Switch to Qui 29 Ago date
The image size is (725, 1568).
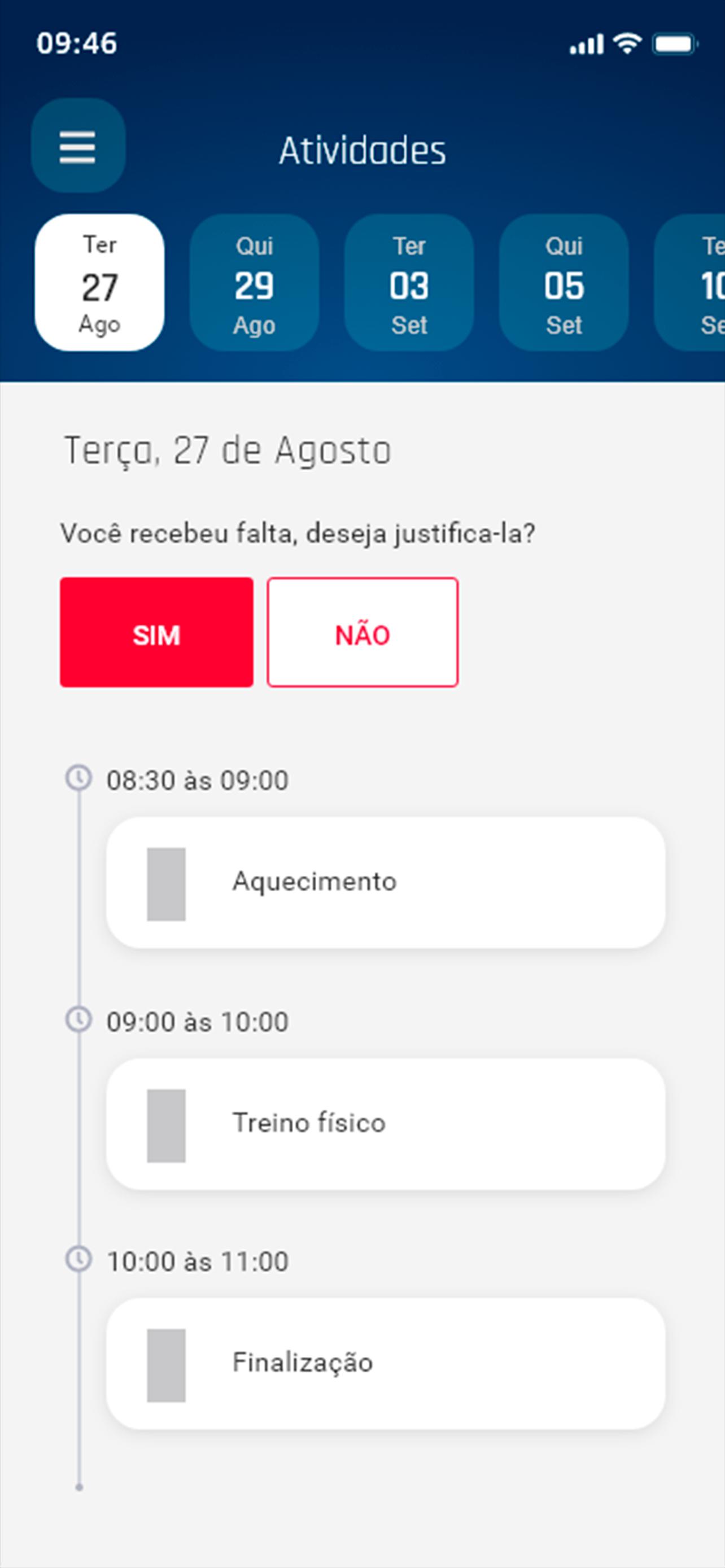point(255,282)
